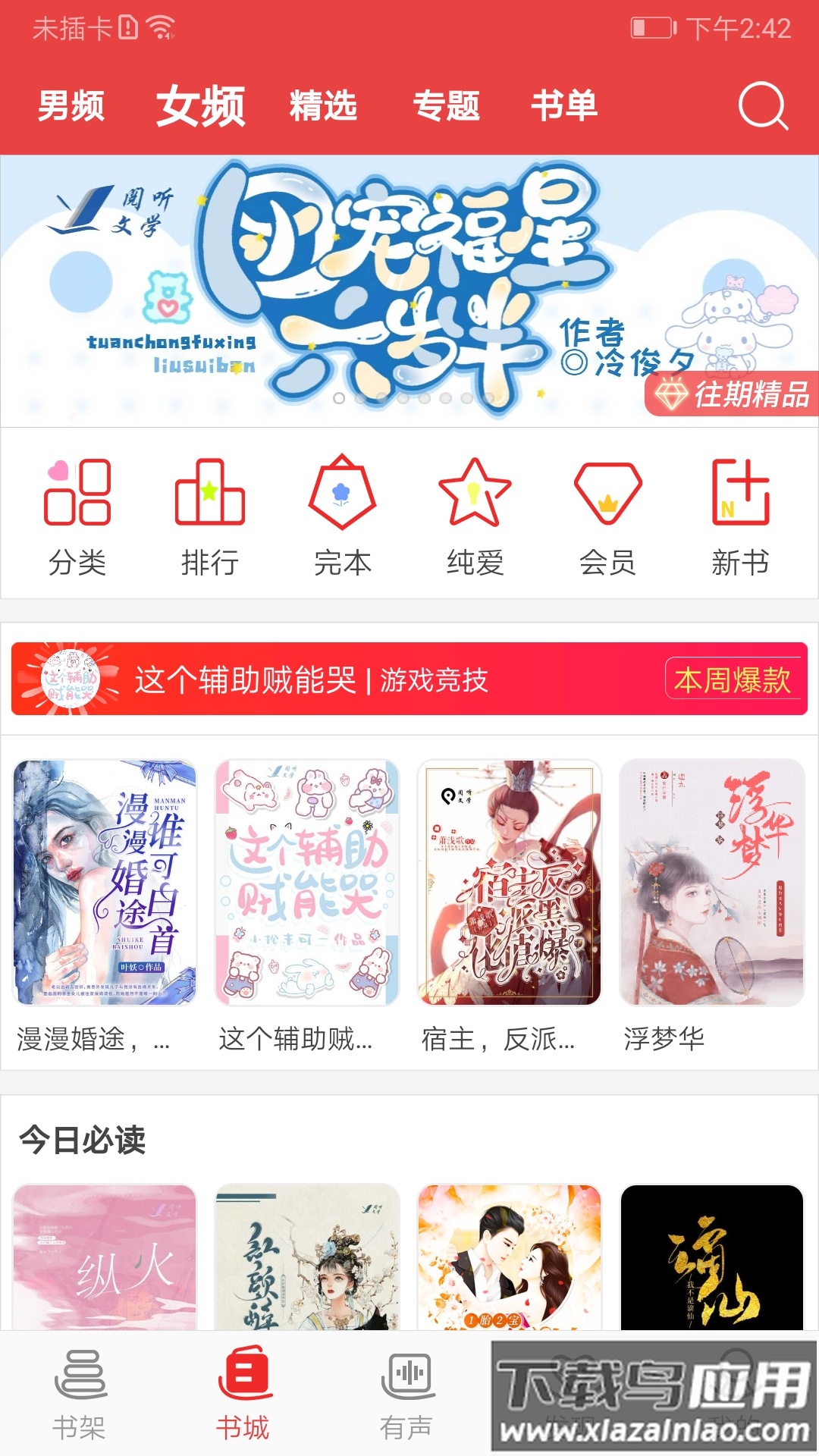This screenshot has height=1456, width=819.
Task: Select the 书单 tab
Action: (564, 106)
